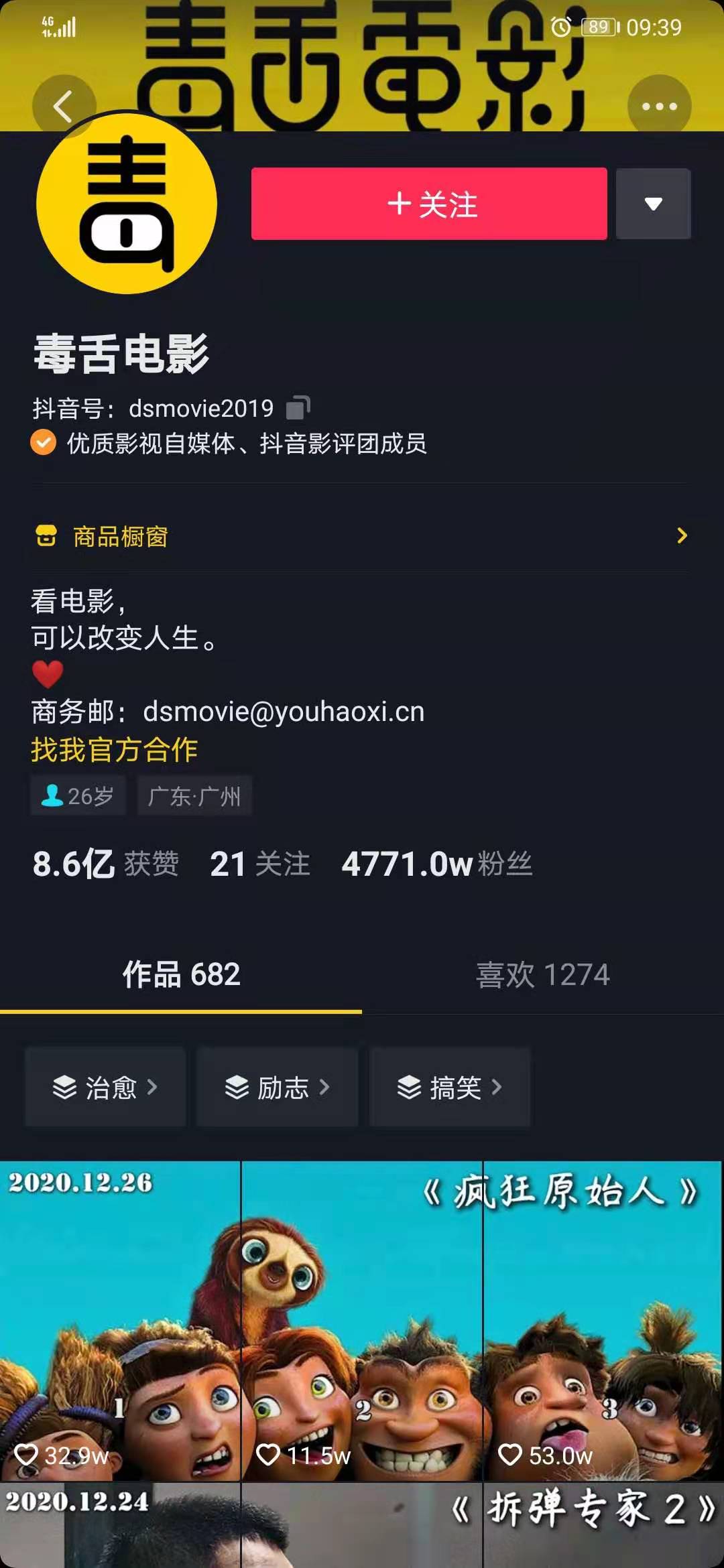Go back using the top-left arrow
This screenshot has width=724, height=1568.
[64, 107]
